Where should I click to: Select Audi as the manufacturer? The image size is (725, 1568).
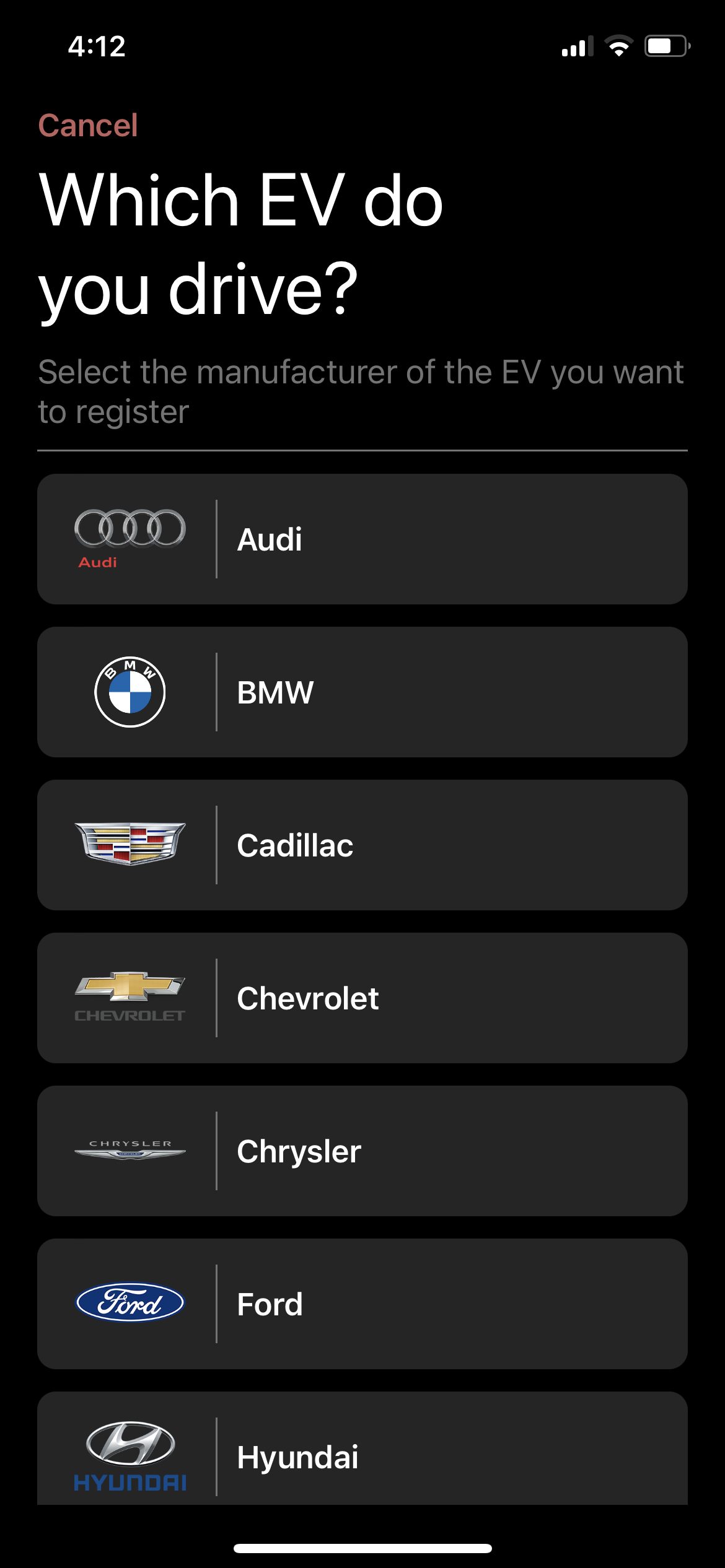362,539
